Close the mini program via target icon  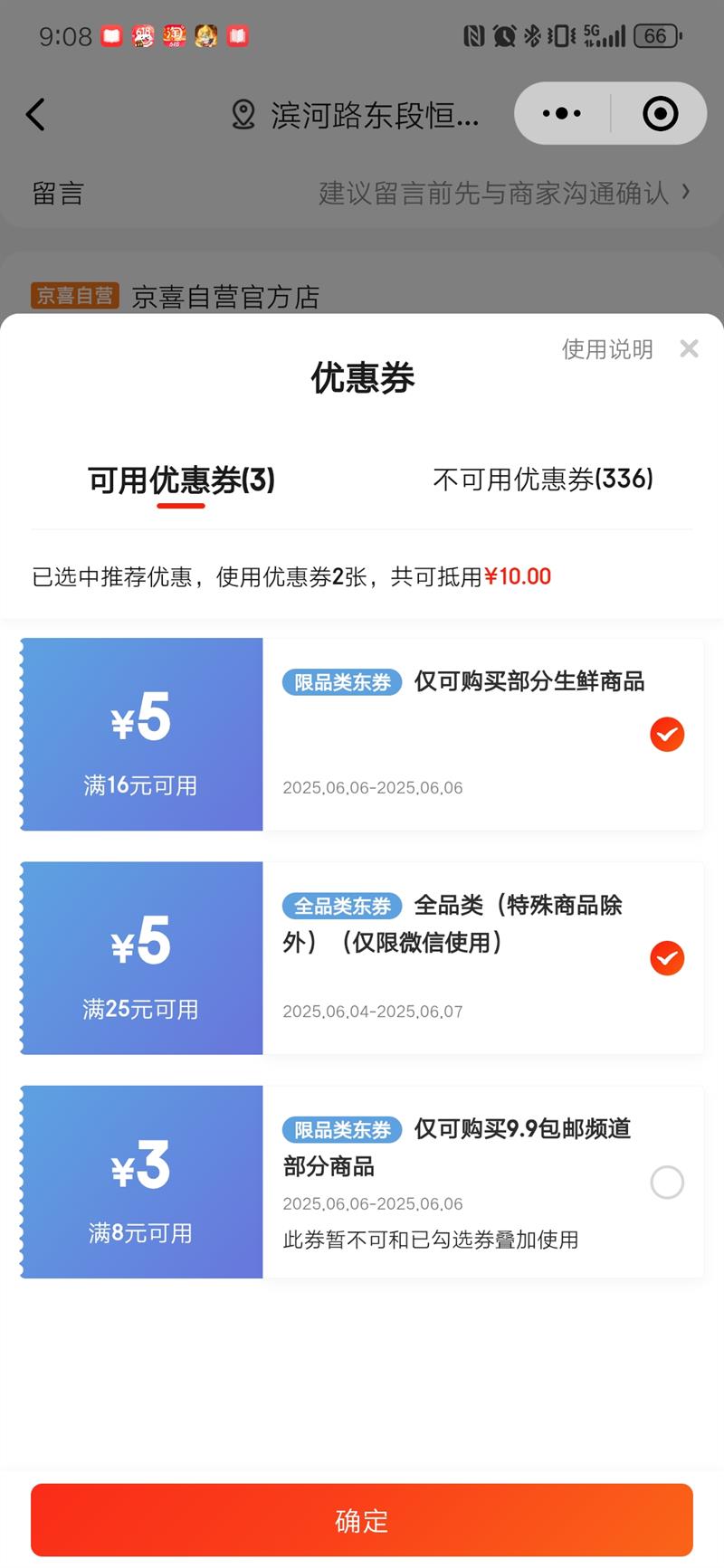point(660,114)
